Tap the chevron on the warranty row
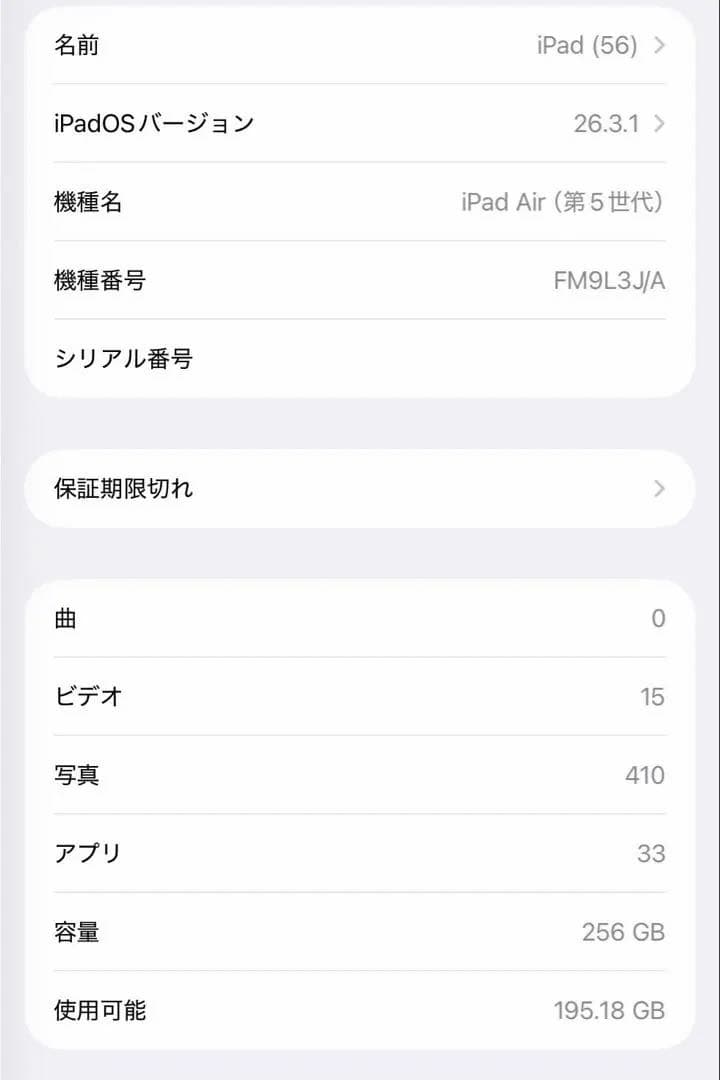This screenshot has width=720, height=1080. (658, 489)
